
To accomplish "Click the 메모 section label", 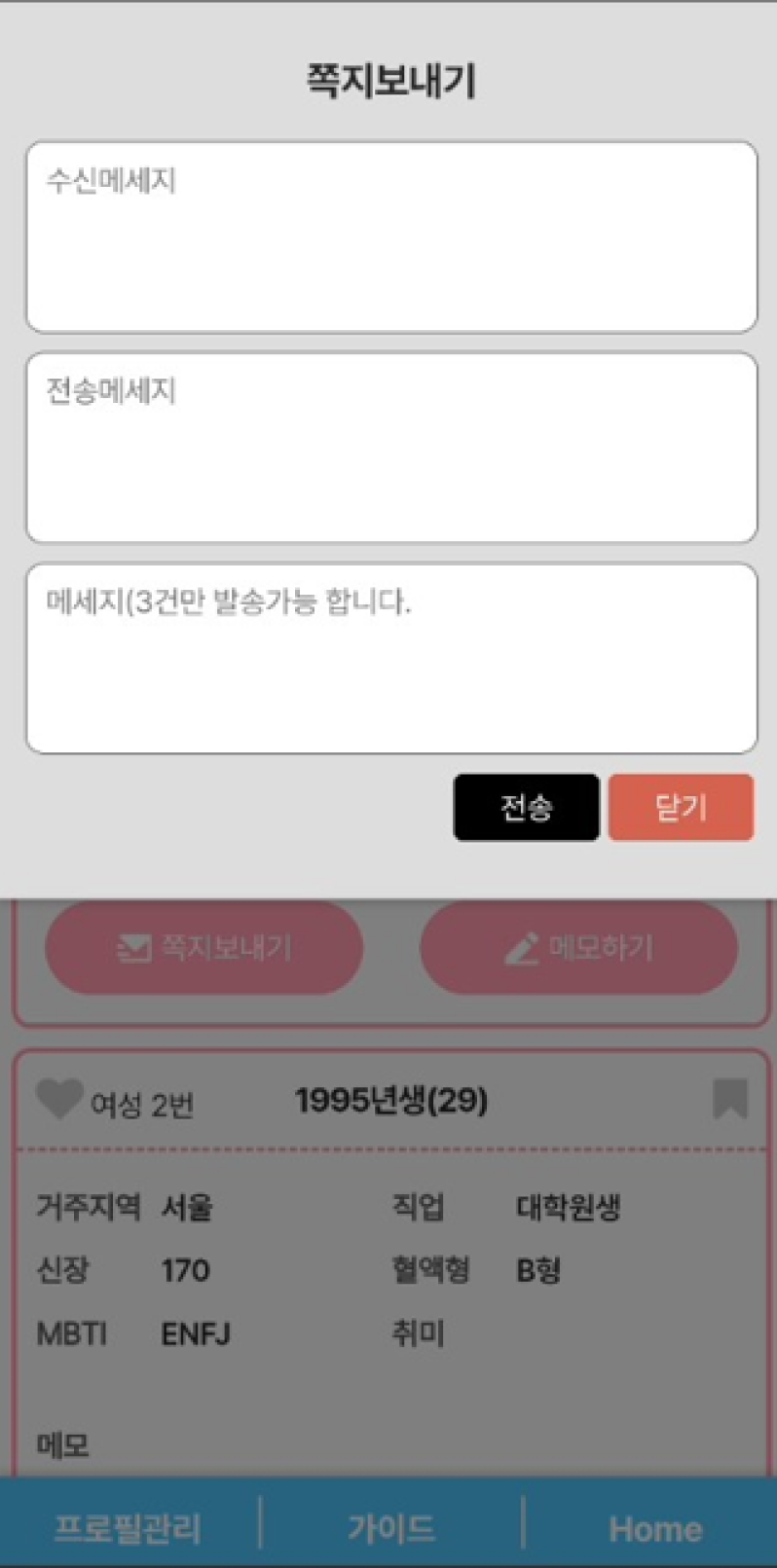I will point(64,1445).
